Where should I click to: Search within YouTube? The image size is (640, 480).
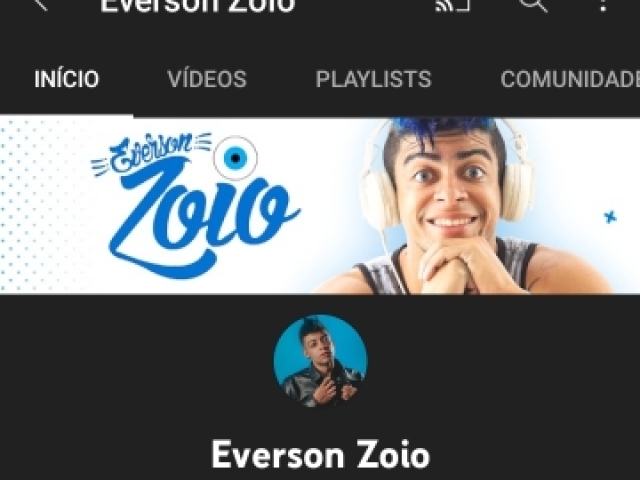click(532, 5)
